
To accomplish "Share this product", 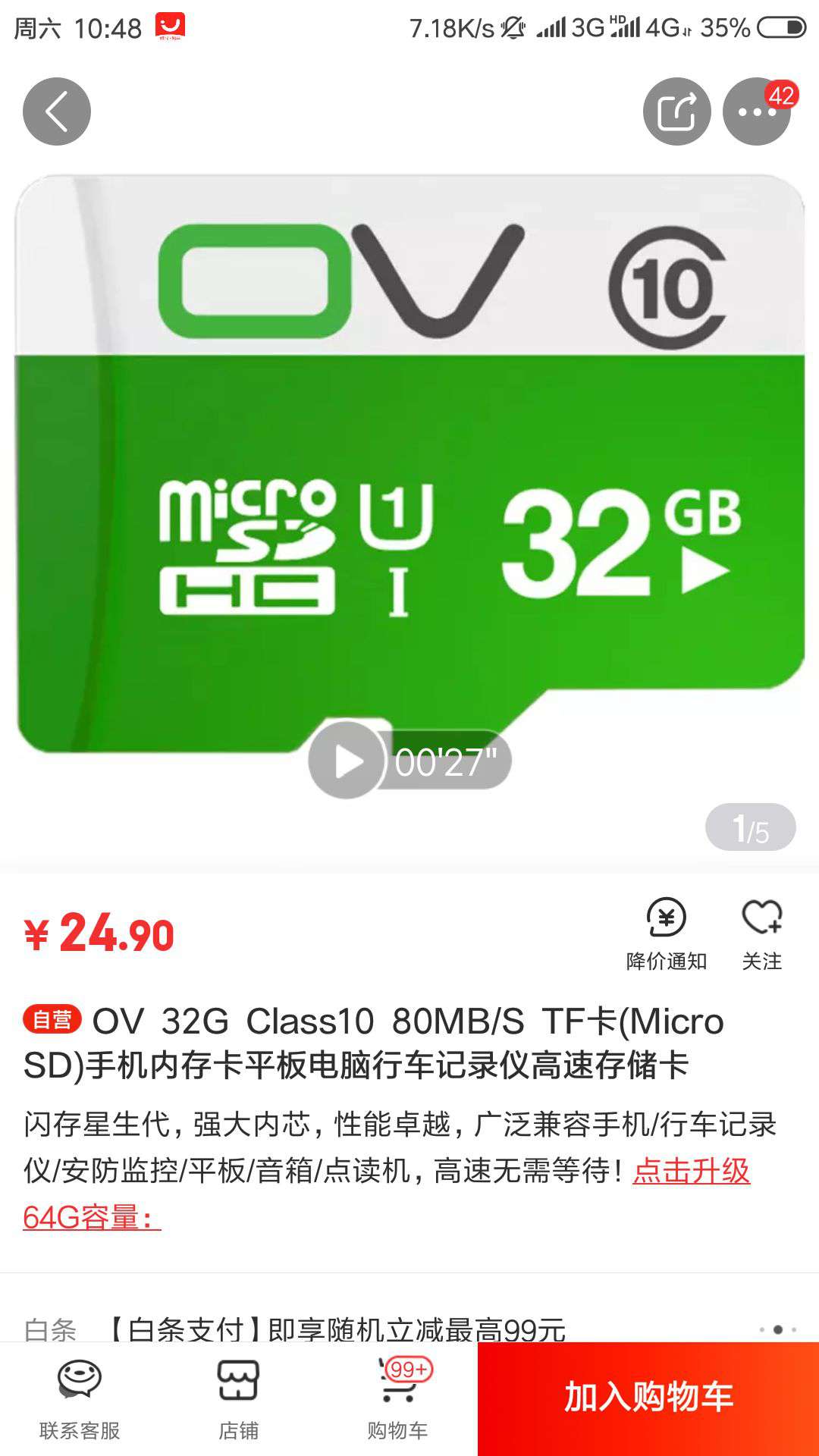I will pos(677,111).
